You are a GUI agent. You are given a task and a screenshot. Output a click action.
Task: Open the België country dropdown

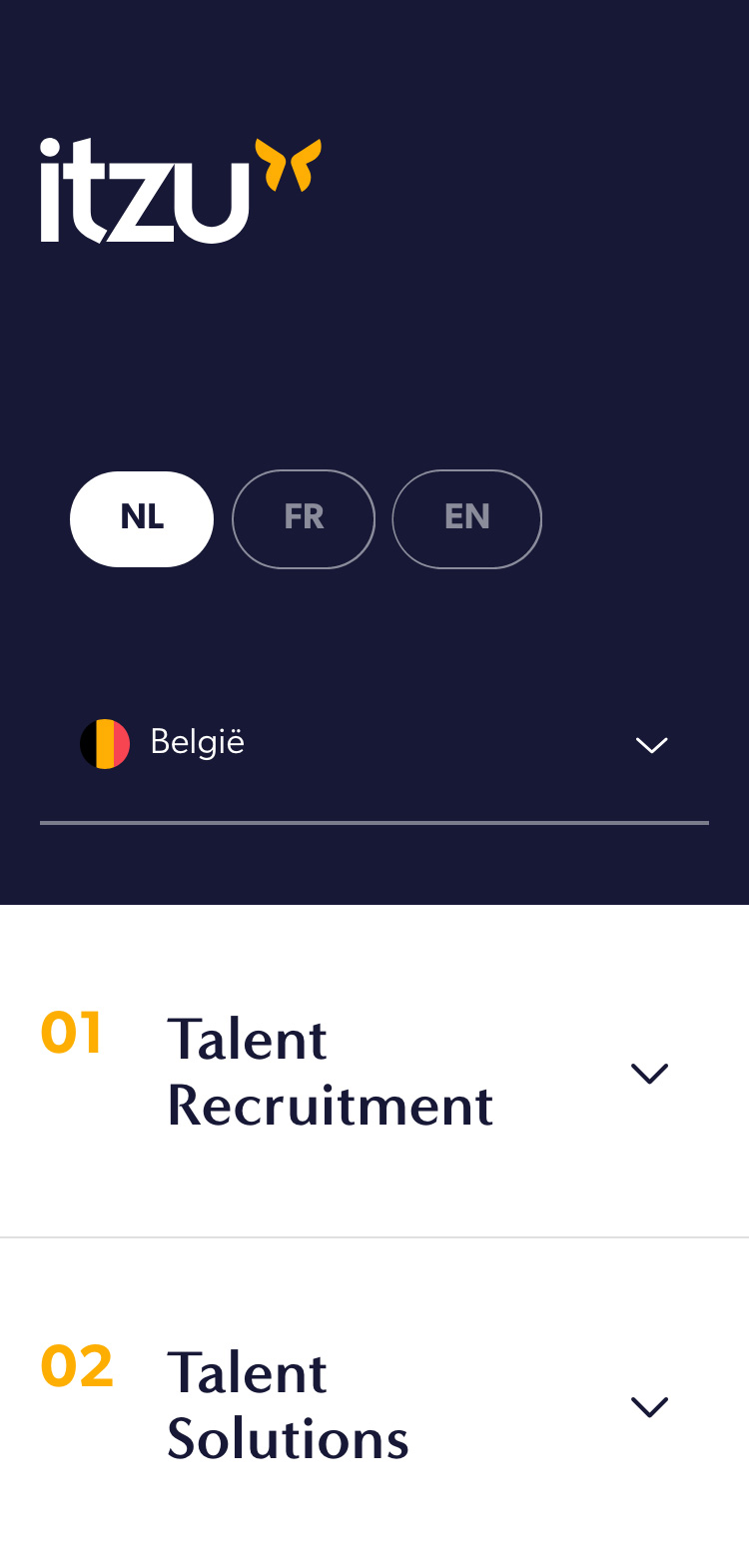point(374,744)
